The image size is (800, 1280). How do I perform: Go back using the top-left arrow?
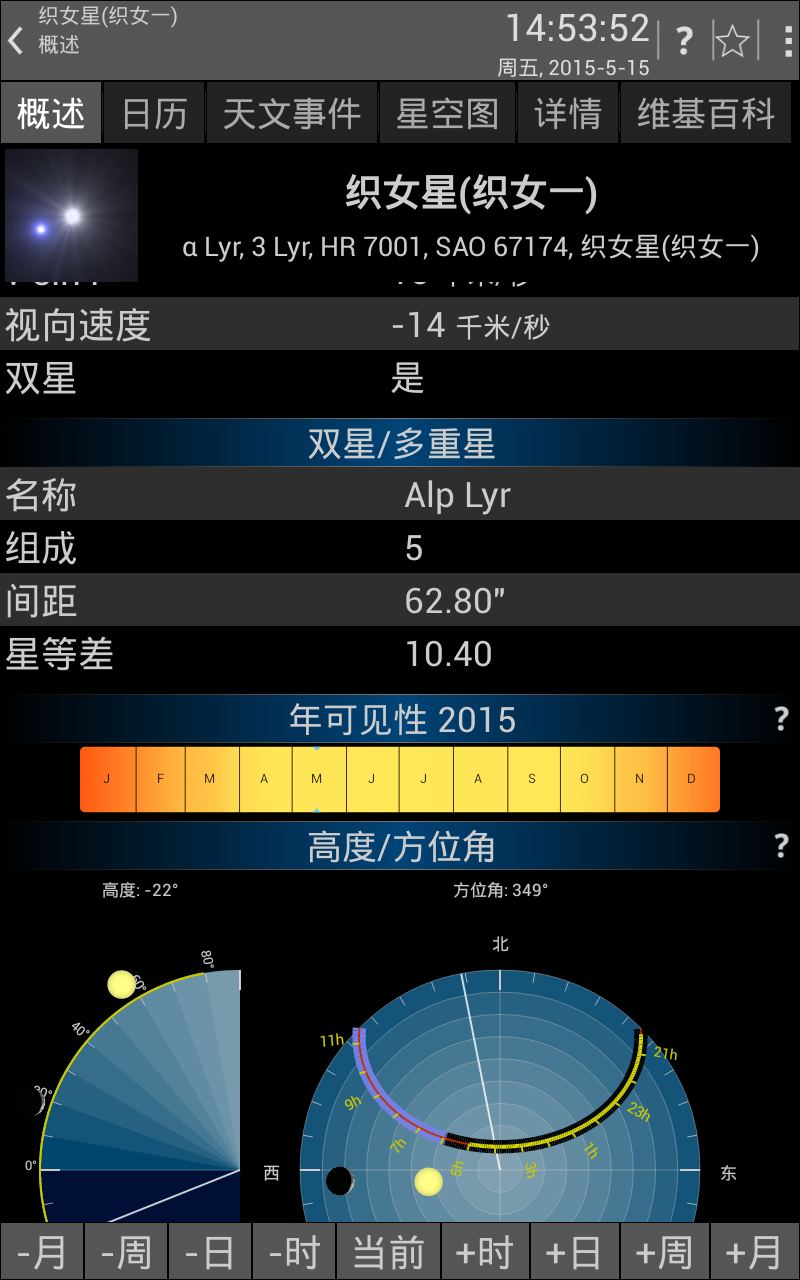tap(15, 41)
